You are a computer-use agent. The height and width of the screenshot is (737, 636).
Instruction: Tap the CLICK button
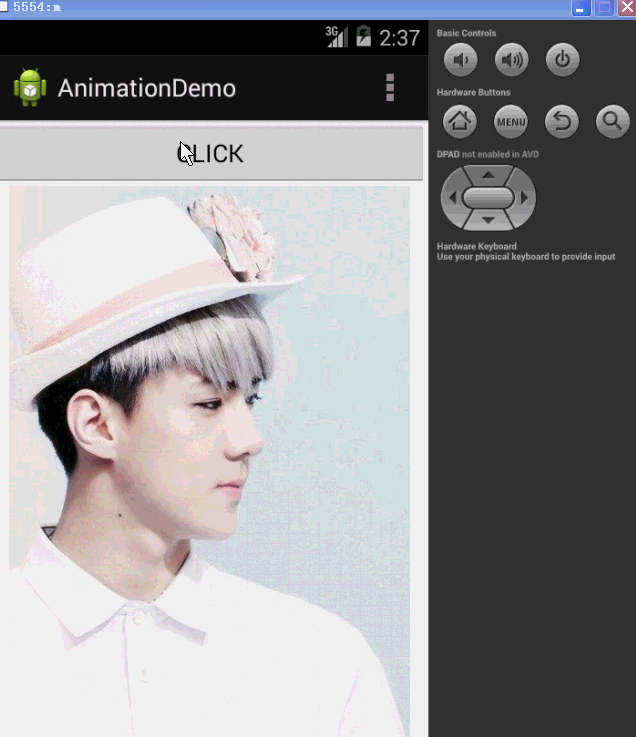coord(211,153)
